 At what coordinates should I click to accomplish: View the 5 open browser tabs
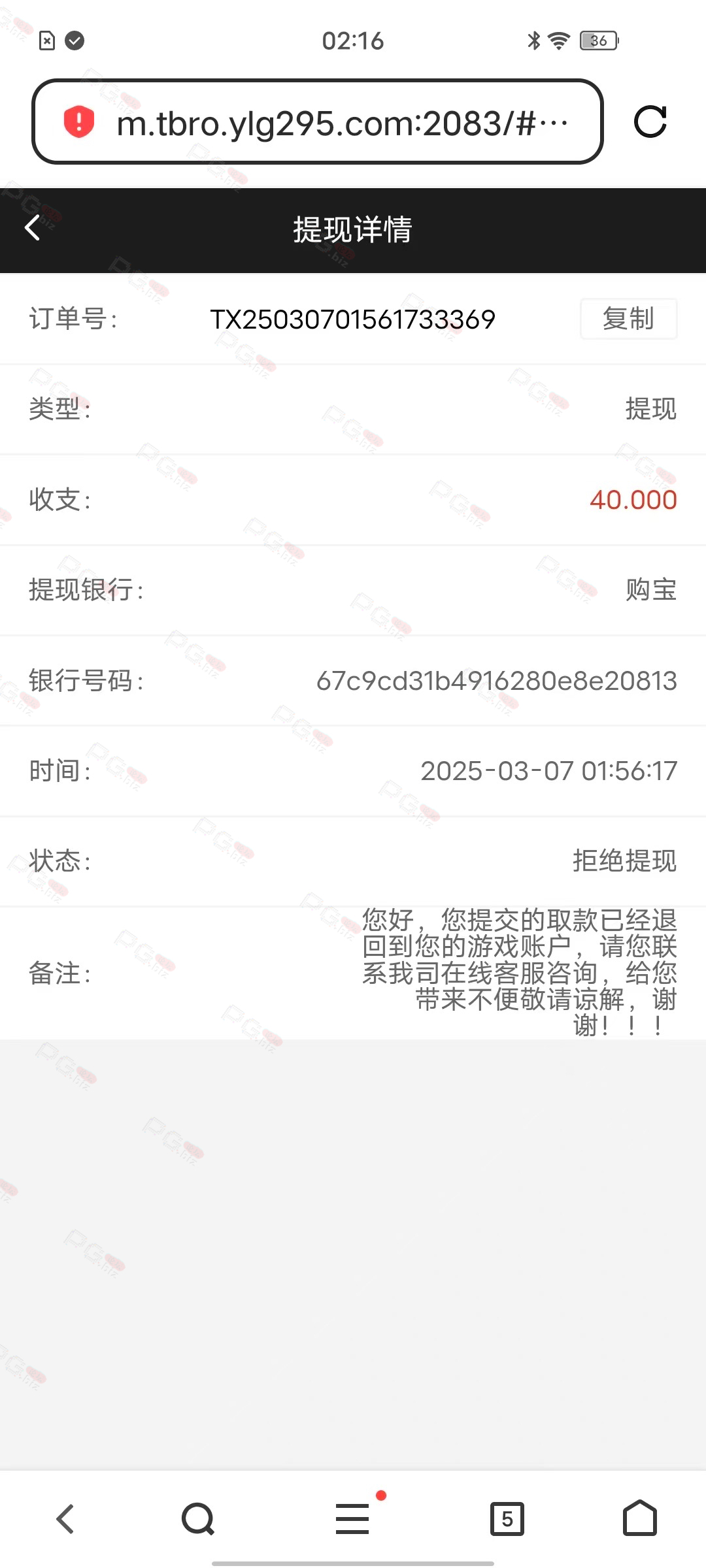507,1519
